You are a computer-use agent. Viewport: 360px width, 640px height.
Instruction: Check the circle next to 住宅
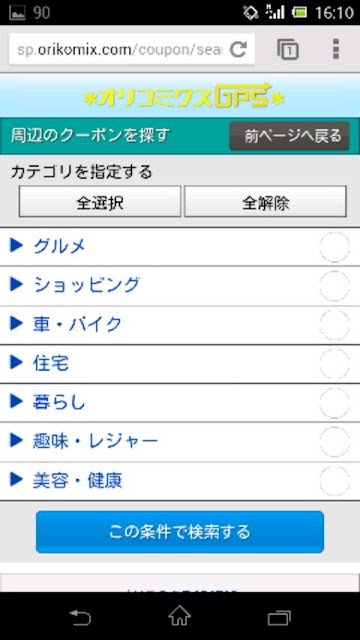point(334,364)
